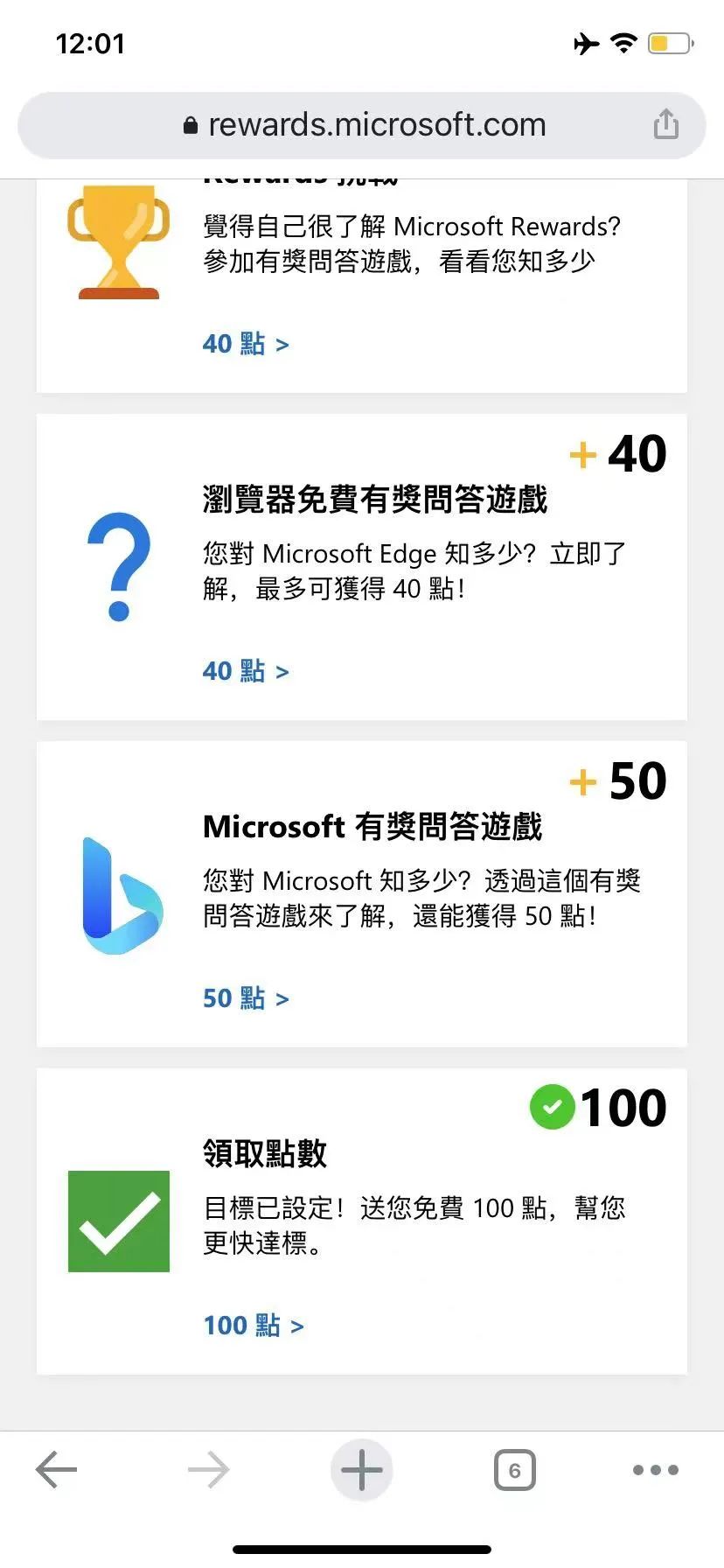The height and width of the screenshot is (1568, 724).
Task: Open the browser overflow menu with three dots
Action: coord(655,1470)
